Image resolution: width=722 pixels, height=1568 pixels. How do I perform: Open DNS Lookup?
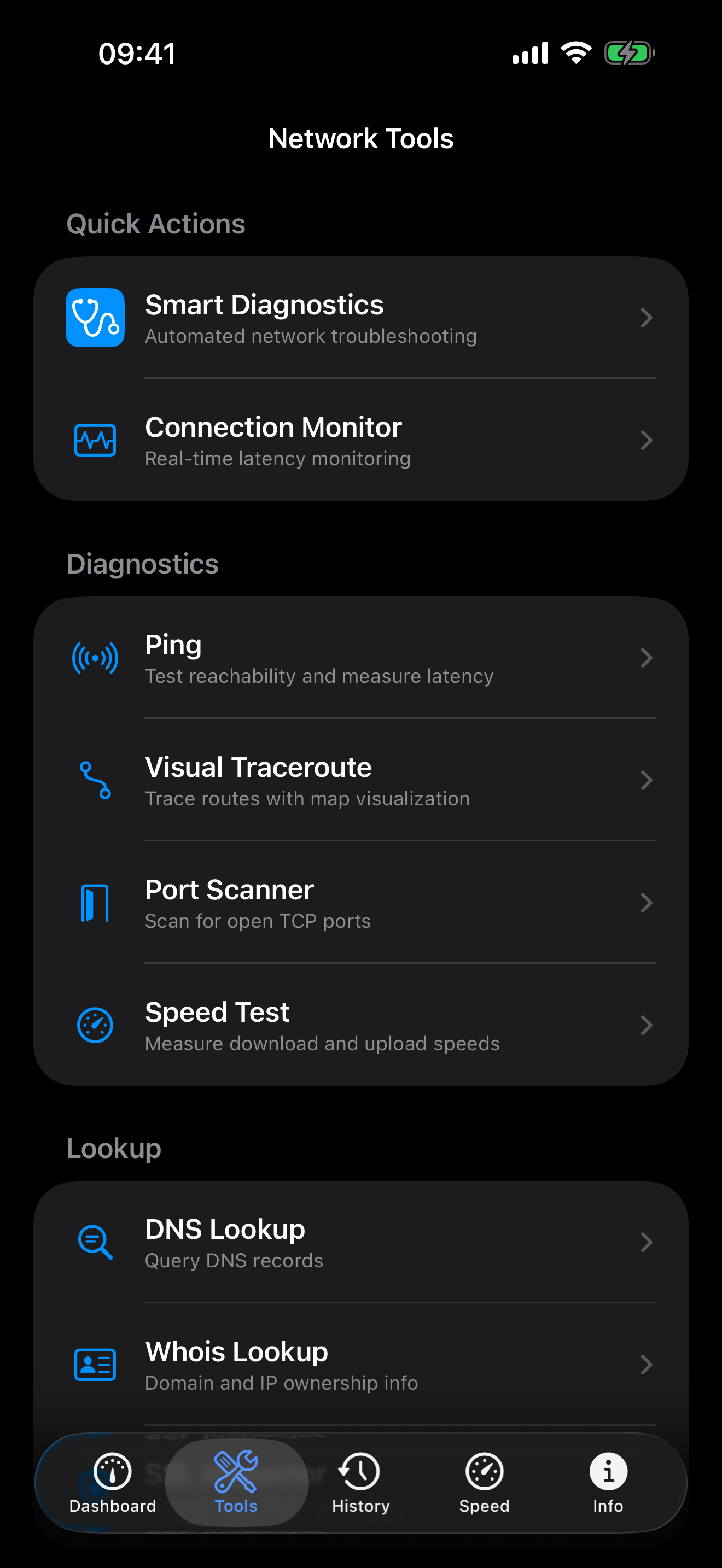pos(360,1242)
